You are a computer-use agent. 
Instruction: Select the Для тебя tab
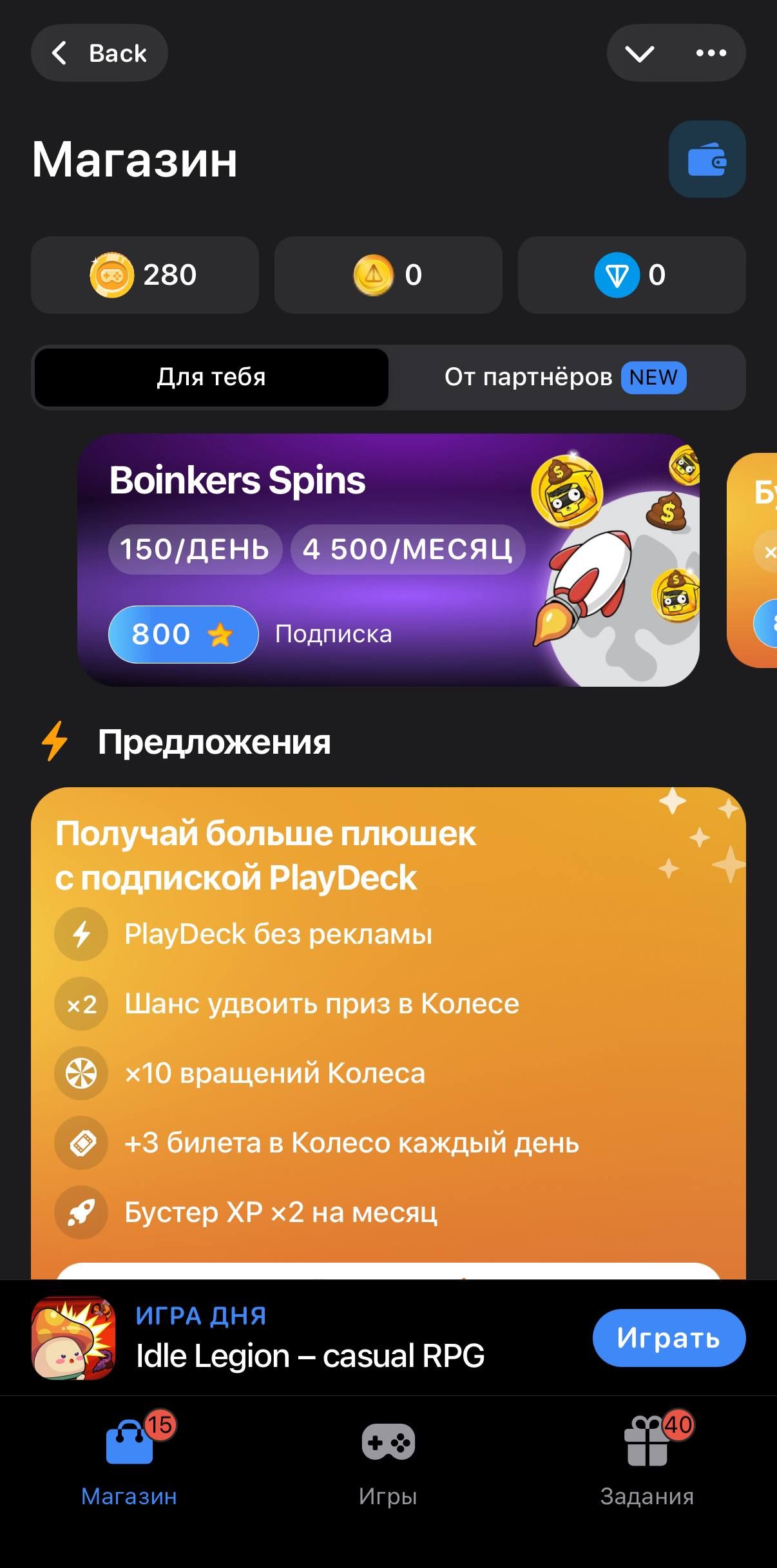point(210,378)
